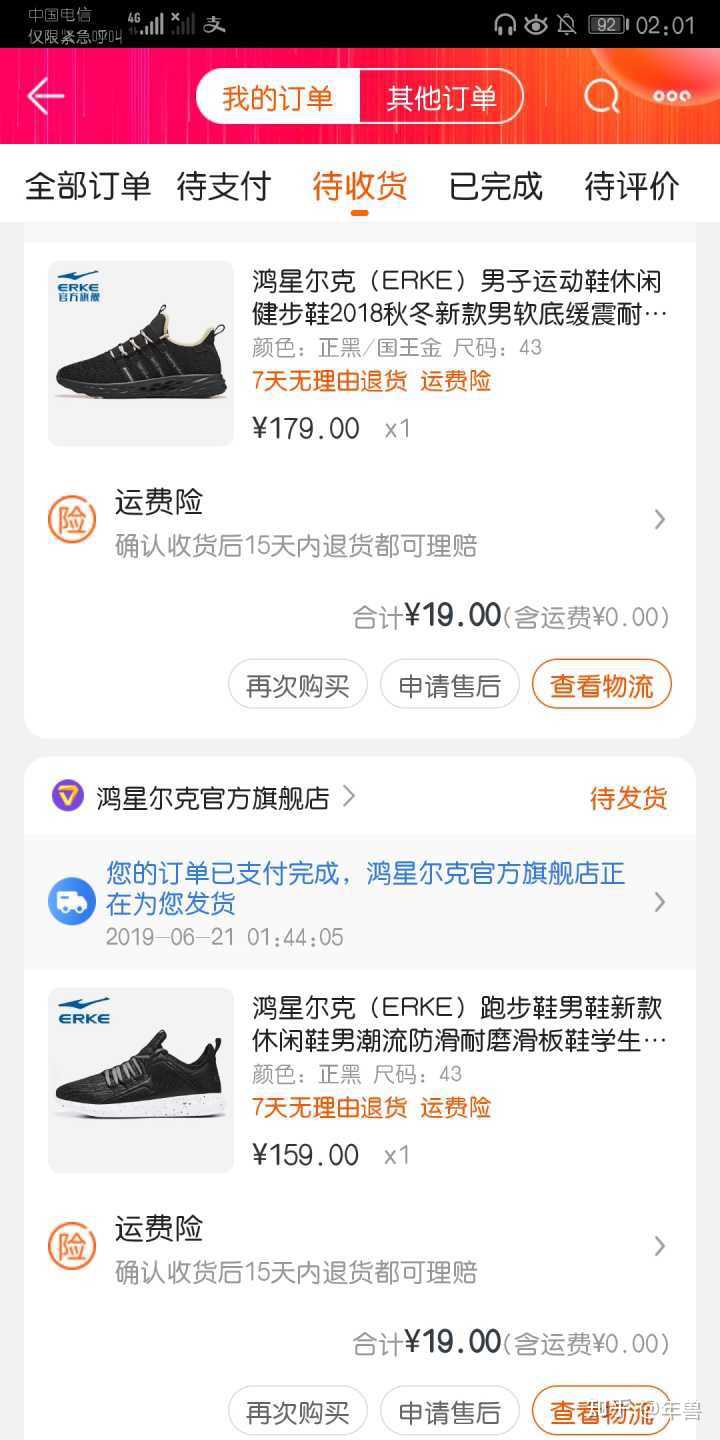The image size is (720, 1440).
Task: Tap 再次购买 for the ¥179.00 shoes
Action: click(x=298, y=686)
